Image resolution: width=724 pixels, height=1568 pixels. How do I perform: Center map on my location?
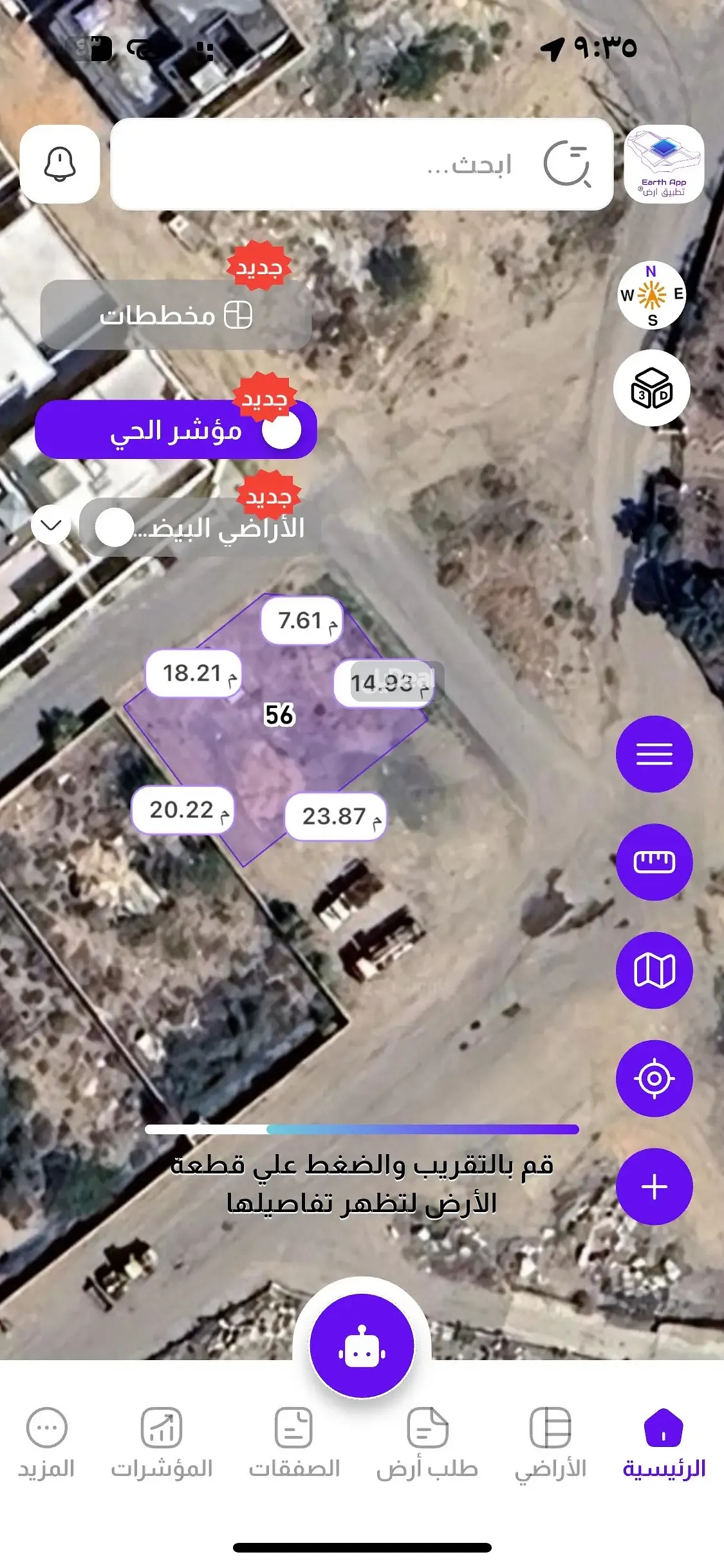coord(654,1078)
